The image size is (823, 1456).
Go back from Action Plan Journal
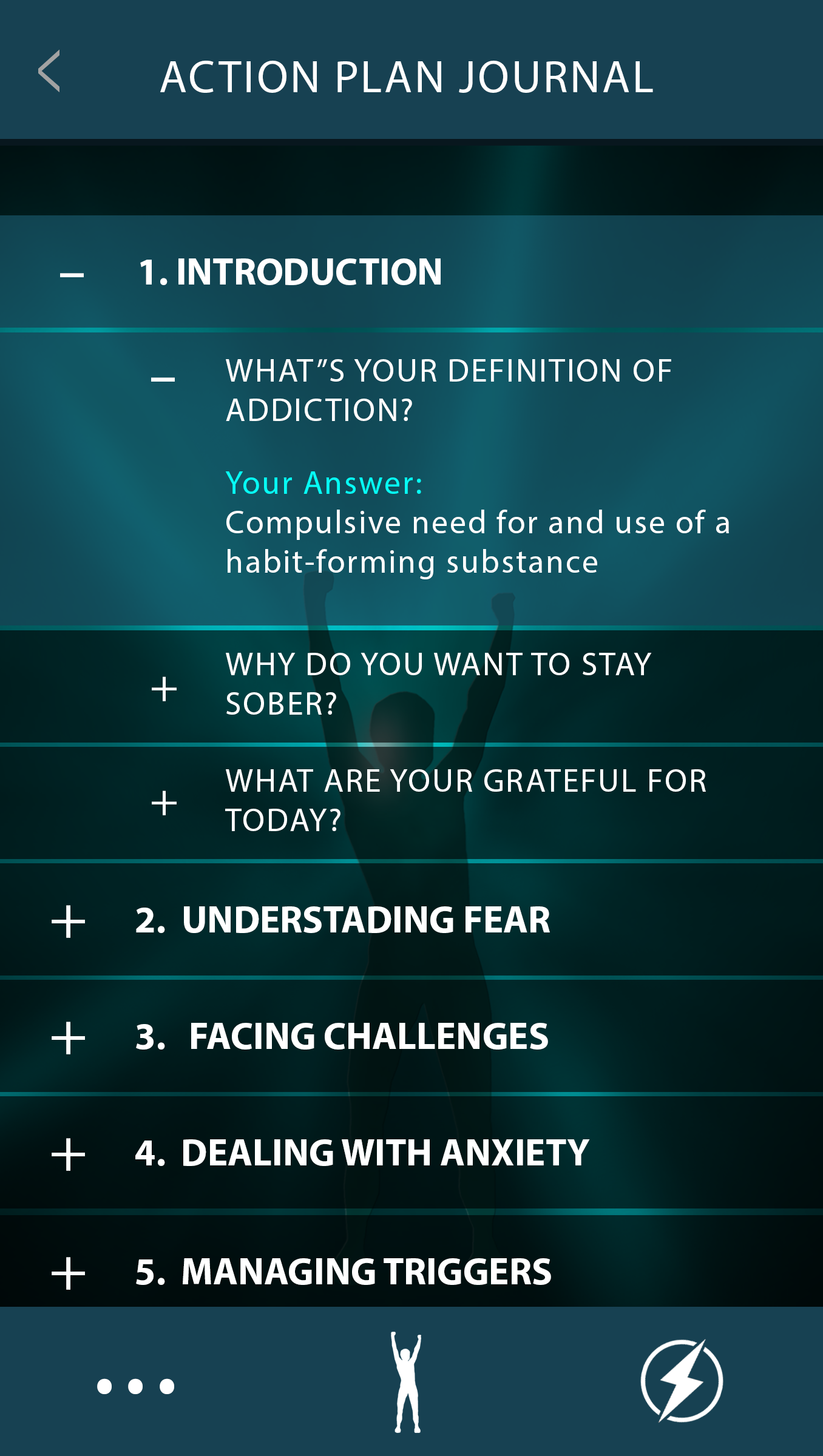tap(49, 72)
